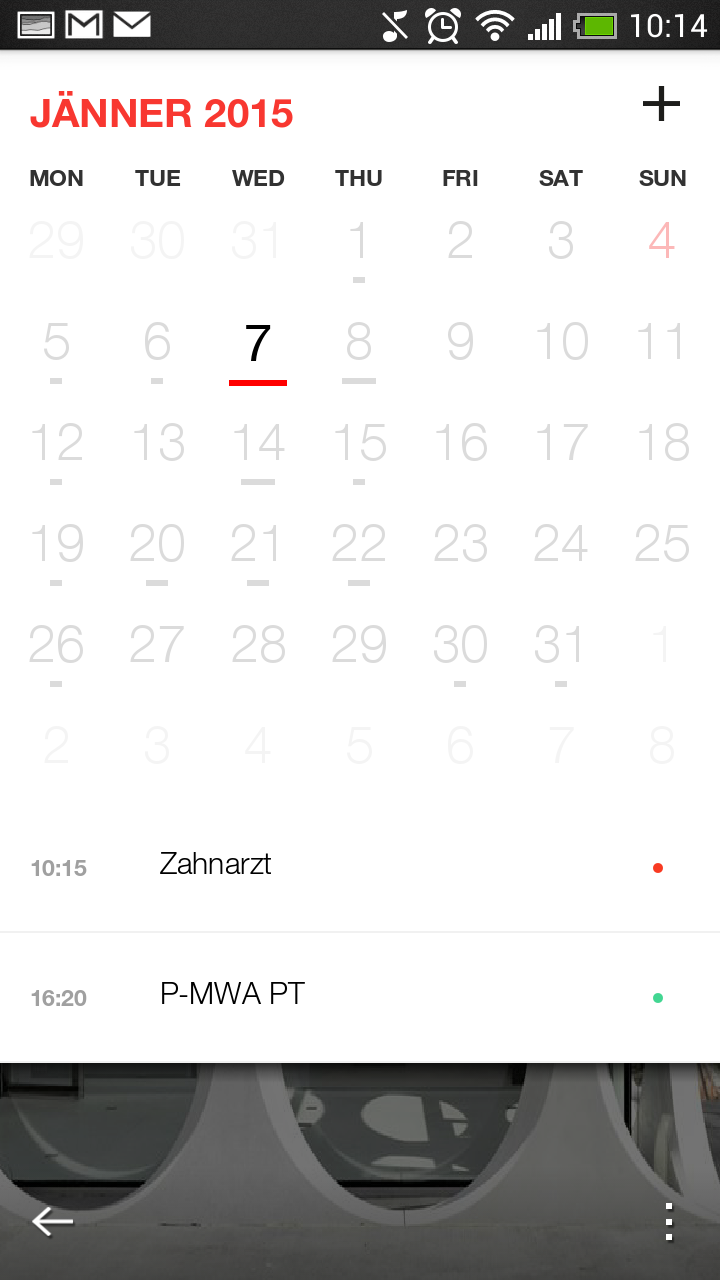
Task: Open the three-dot overflow menu
Action: point(669,1221)
